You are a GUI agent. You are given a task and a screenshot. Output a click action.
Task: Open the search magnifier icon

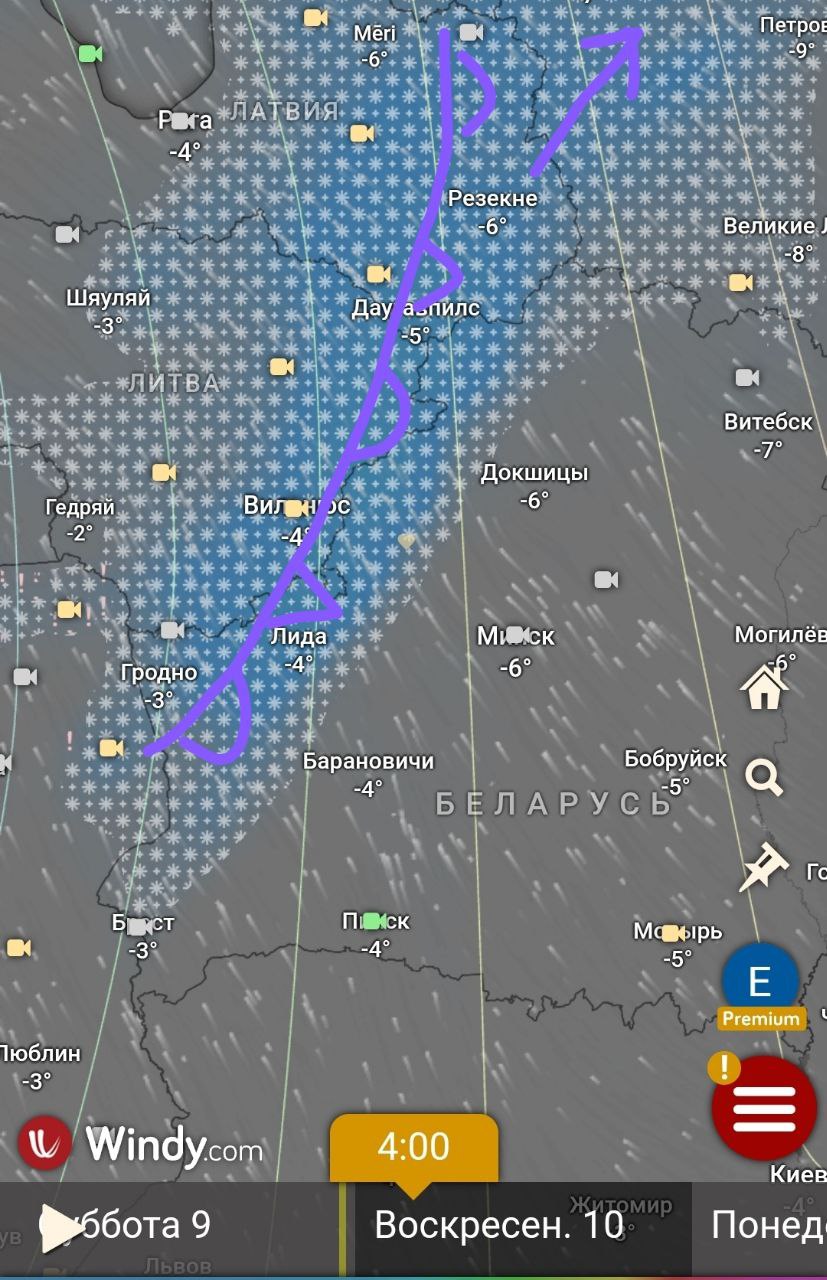[x=764, y=776]
